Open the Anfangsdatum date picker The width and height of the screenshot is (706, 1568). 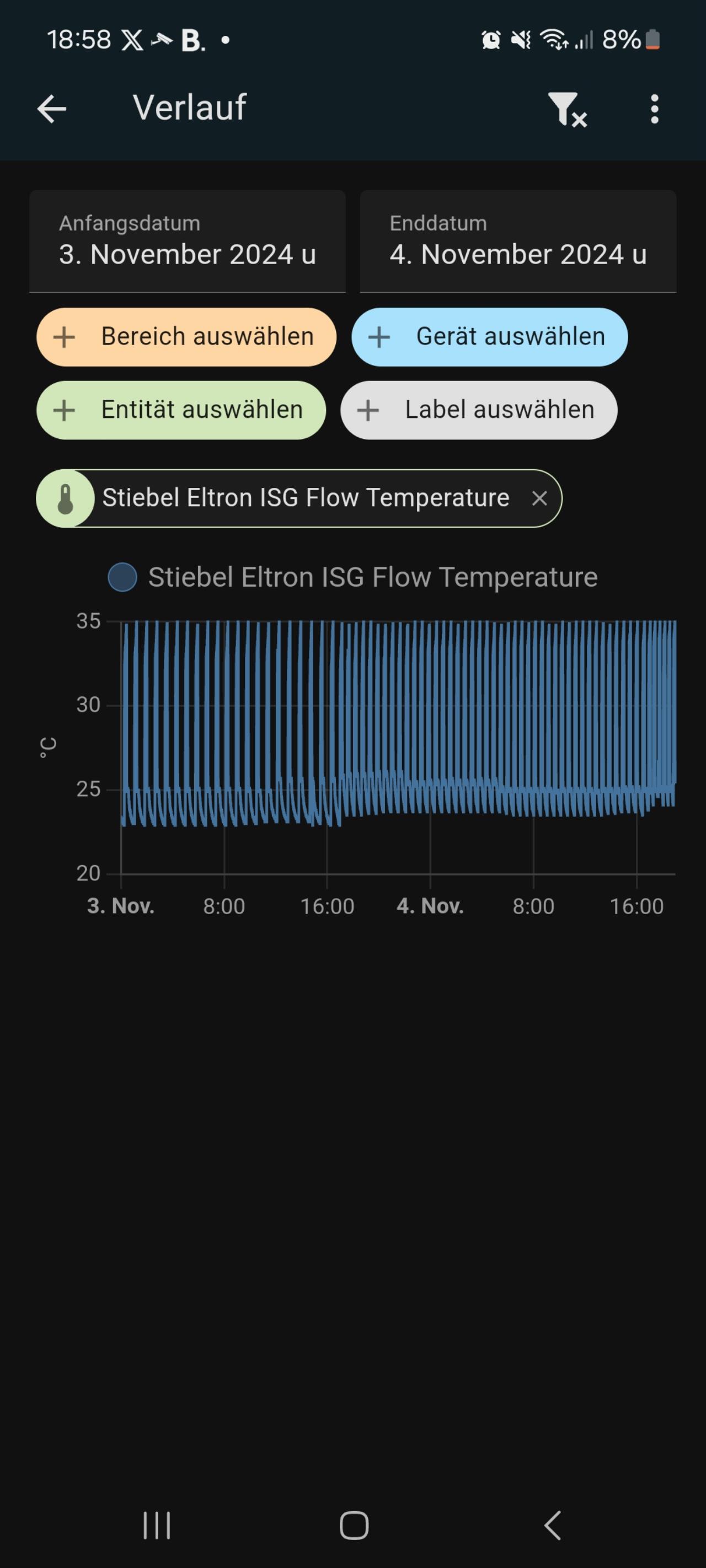tap(188, 241)
